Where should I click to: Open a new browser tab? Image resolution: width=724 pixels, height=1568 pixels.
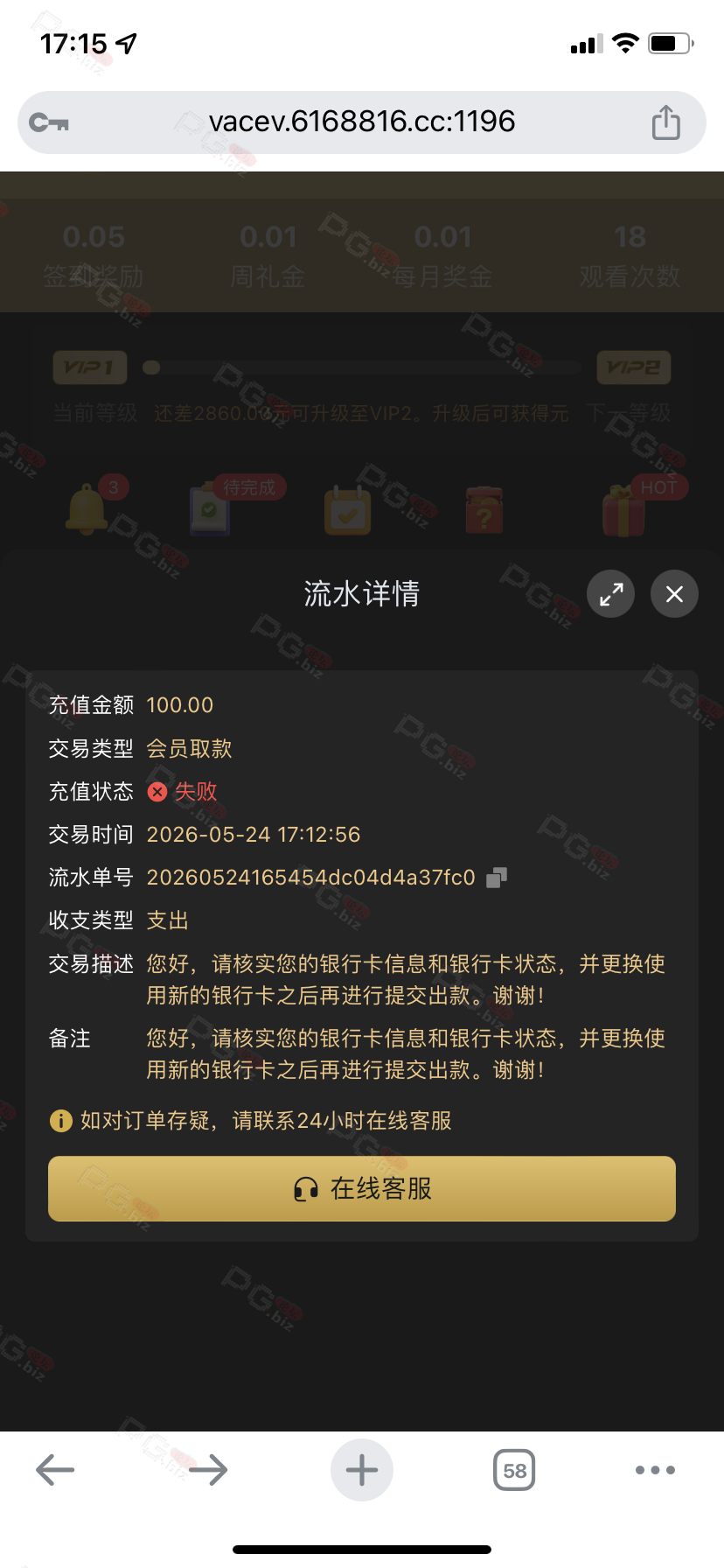click(362, 1470)
